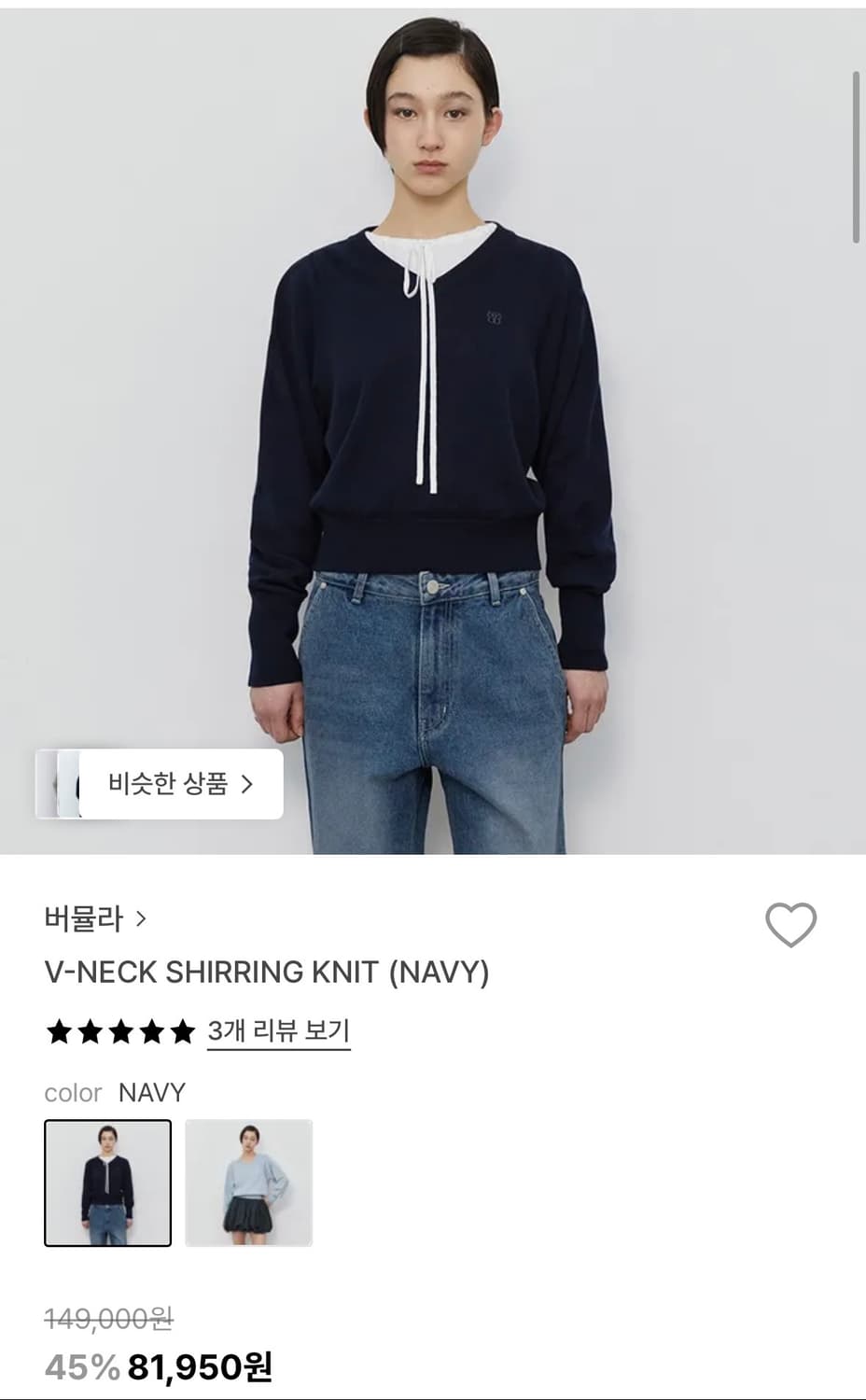Select the NAVY color option thumbnail
Screen dimensions: 866x1400
coord(108,1182)
